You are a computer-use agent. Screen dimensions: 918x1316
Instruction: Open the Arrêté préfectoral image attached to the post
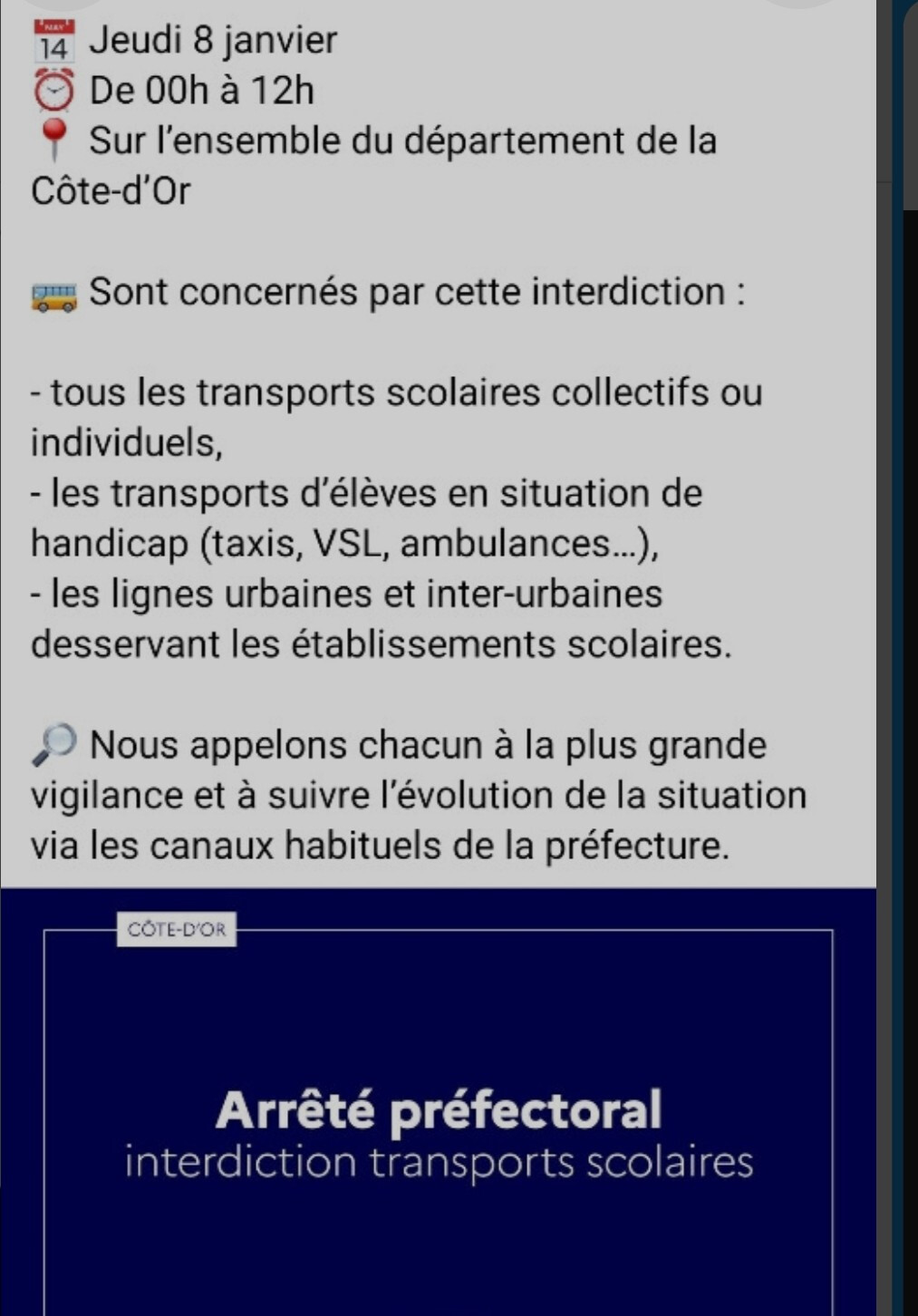(x=439, y=1102)
